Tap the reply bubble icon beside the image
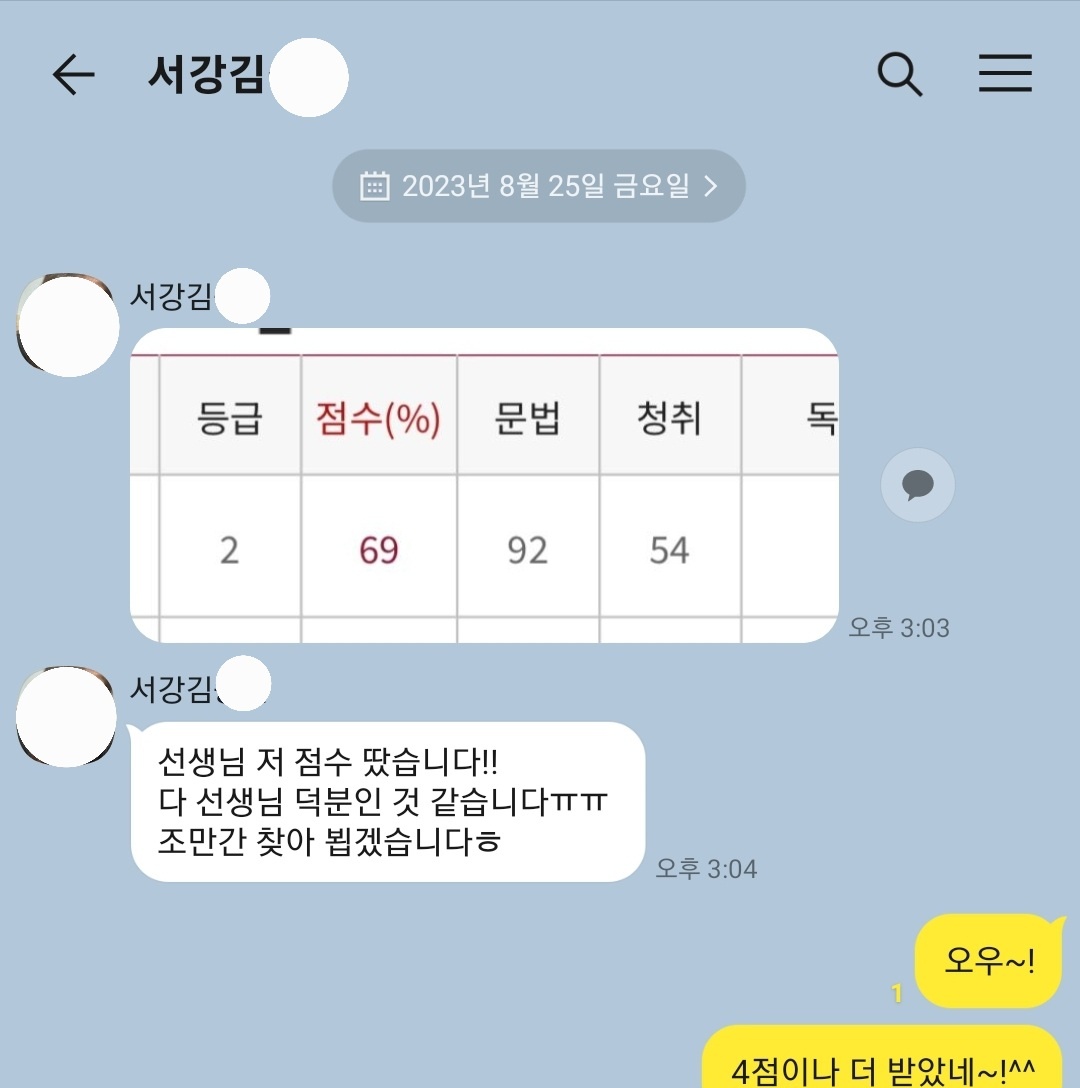 click(917, 485)
